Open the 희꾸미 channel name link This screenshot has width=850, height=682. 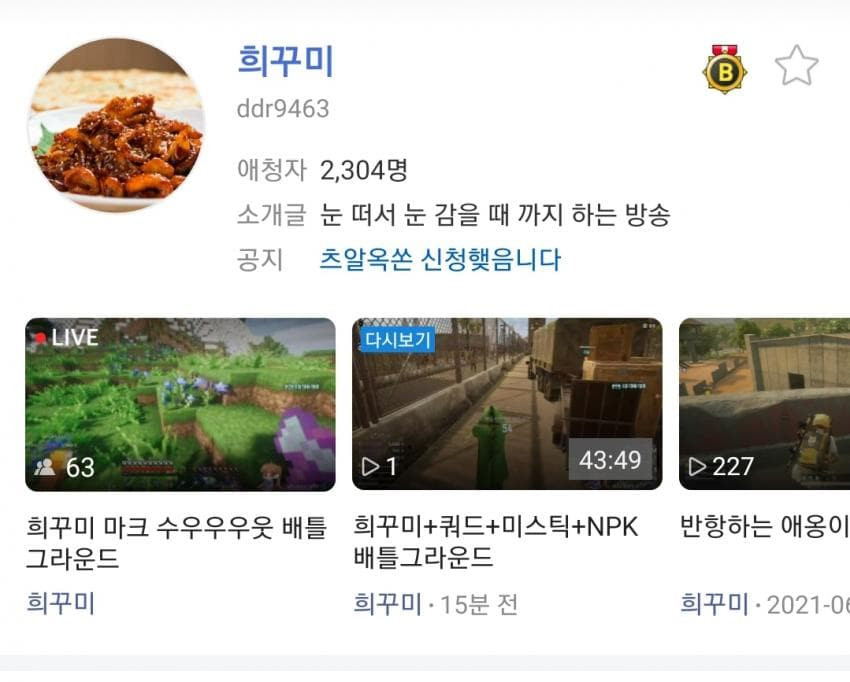[x=285, y=62]
